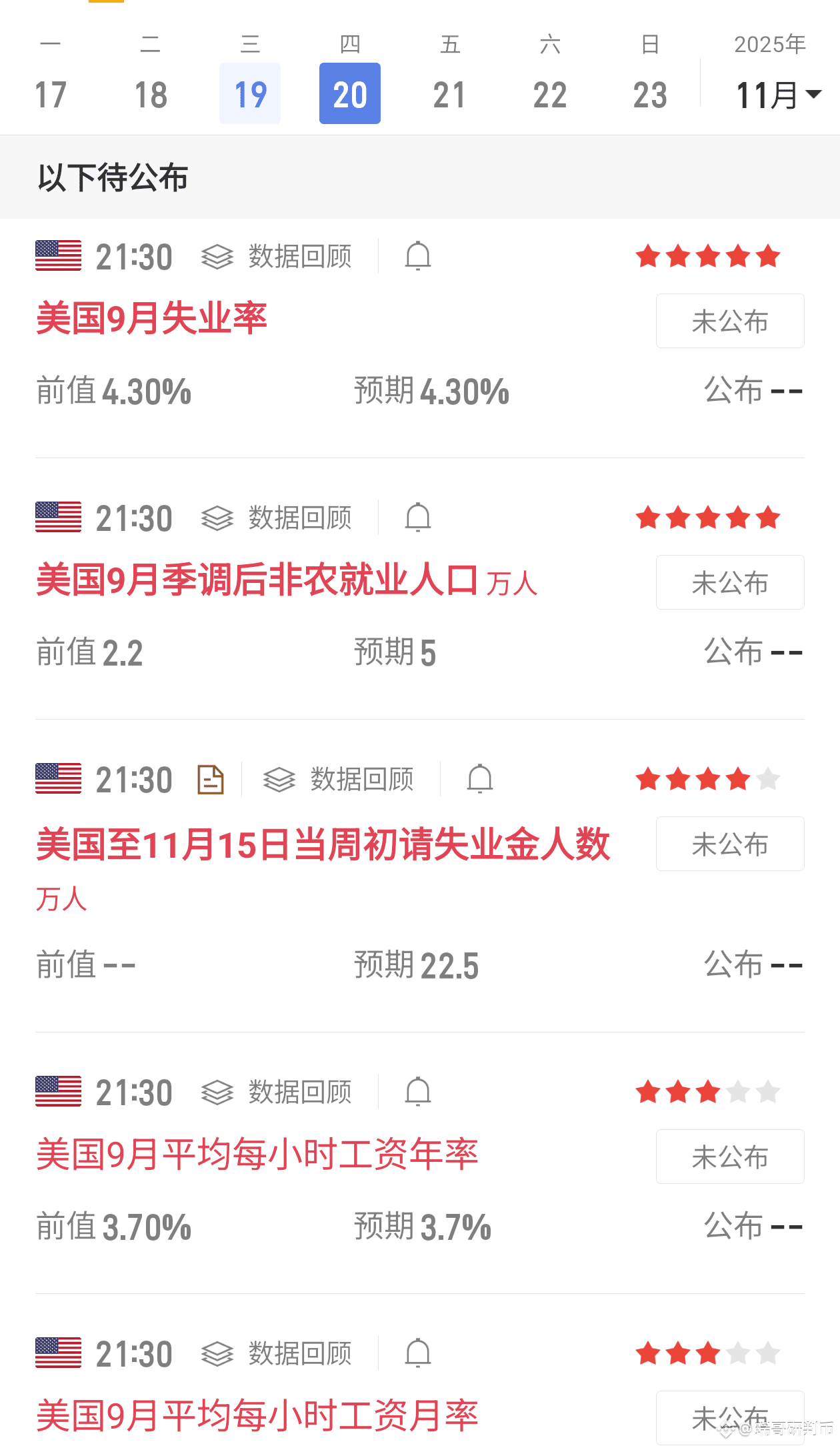Screen dimensions: 840x1446
Task: Set reminder bell for 美国9月平均每小时工资年率
Action: (418, 1093)
